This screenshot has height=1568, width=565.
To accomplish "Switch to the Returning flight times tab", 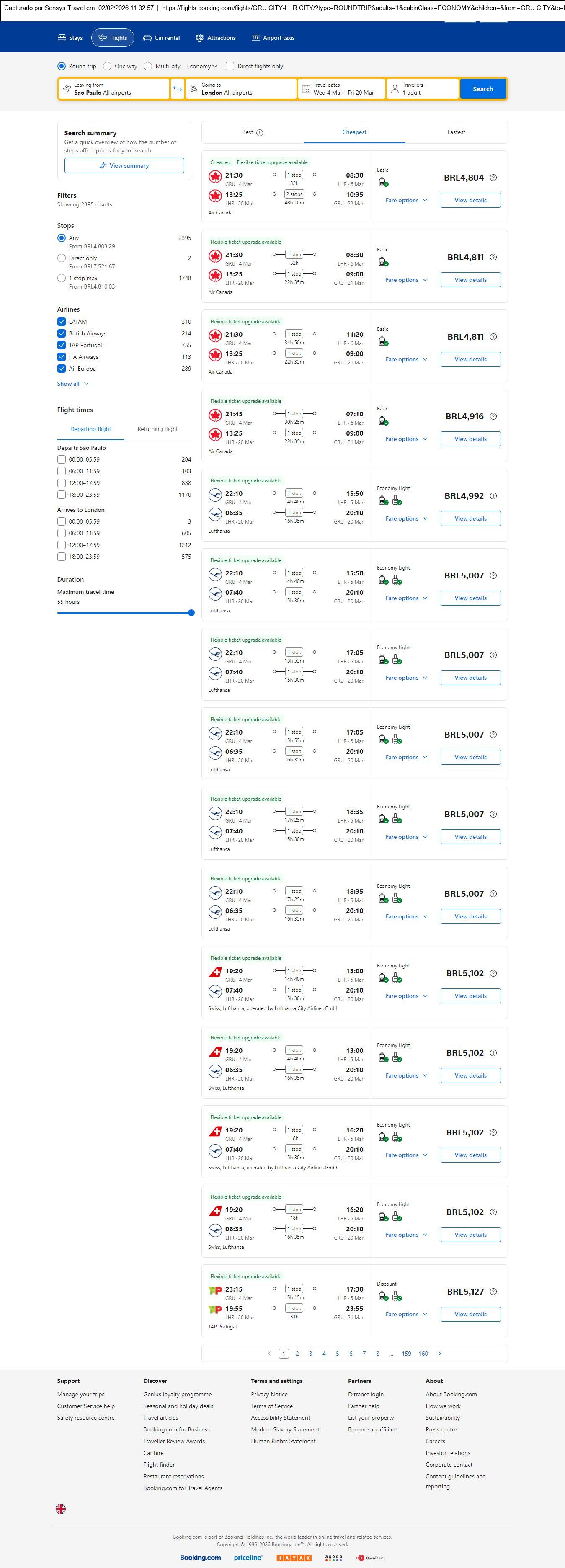I will 157,429.
